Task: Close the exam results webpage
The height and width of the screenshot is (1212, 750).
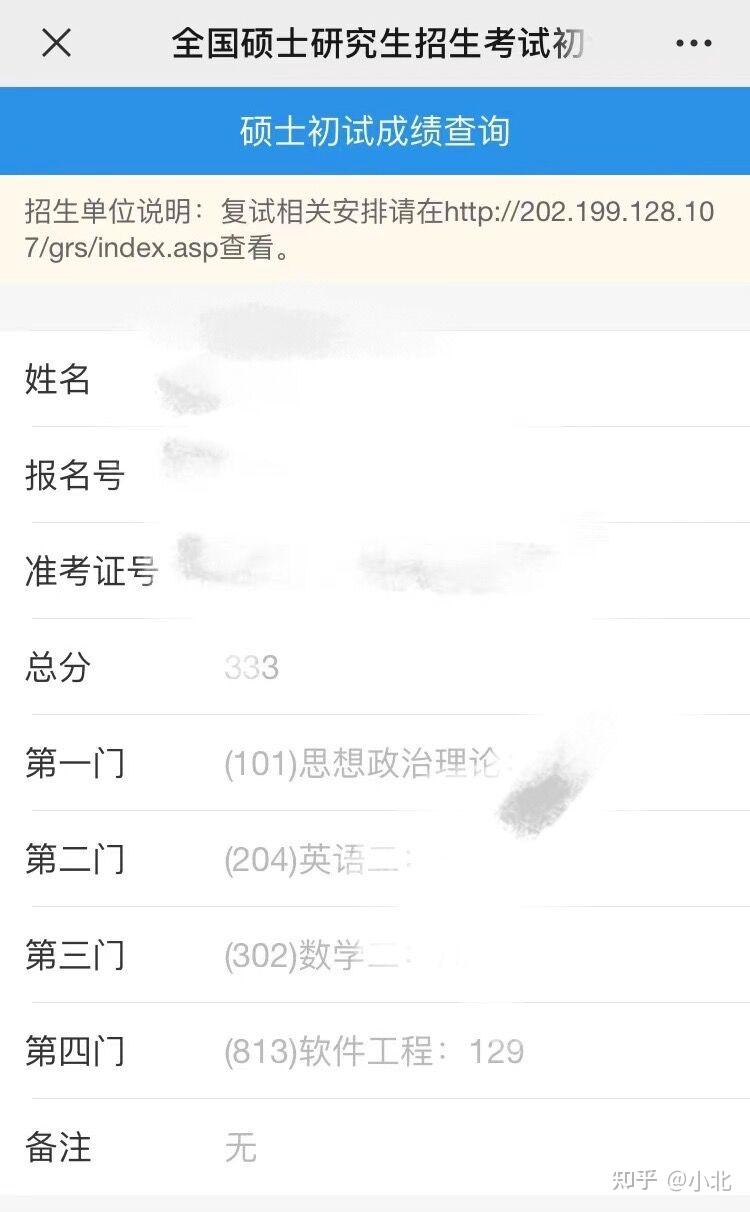Action: tap(56, 43)
